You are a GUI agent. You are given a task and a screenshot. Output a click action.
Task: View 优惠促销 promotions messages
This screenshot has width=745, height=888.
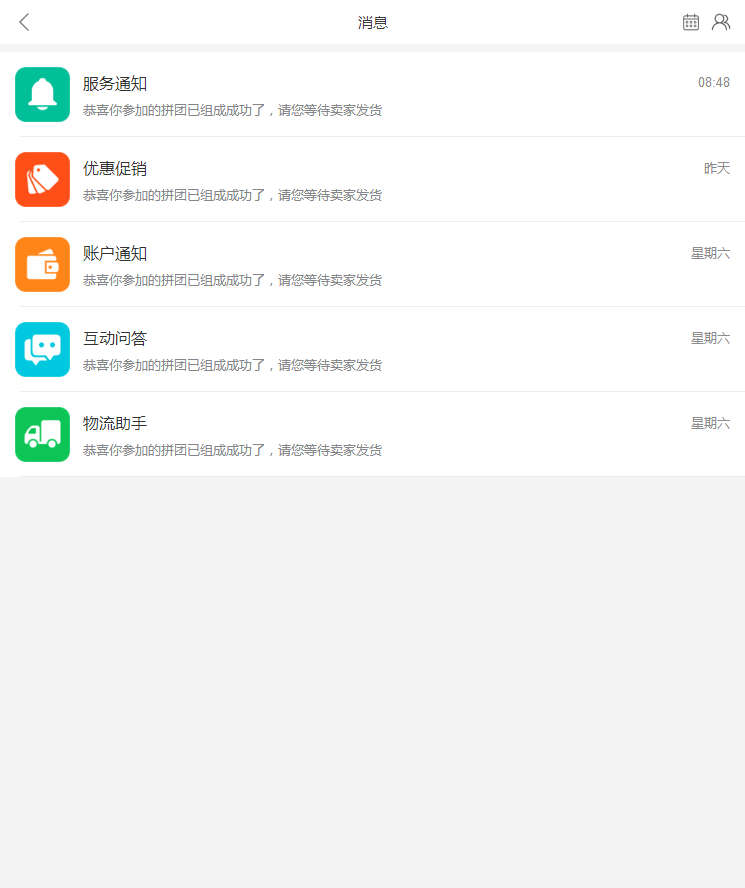pos(372,180)
